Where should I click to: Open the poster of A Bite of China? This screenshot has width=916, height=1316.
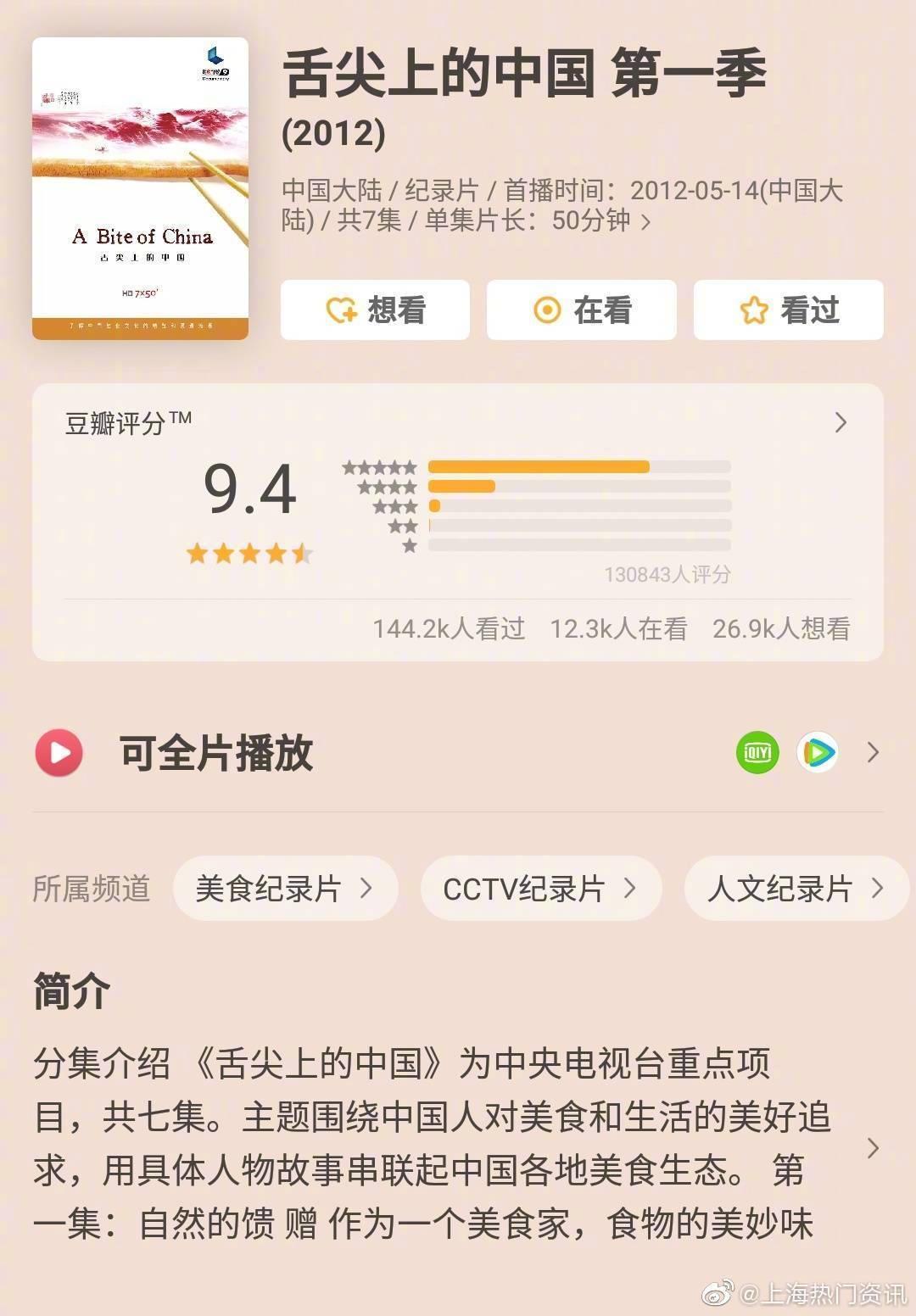pos(141,188)
